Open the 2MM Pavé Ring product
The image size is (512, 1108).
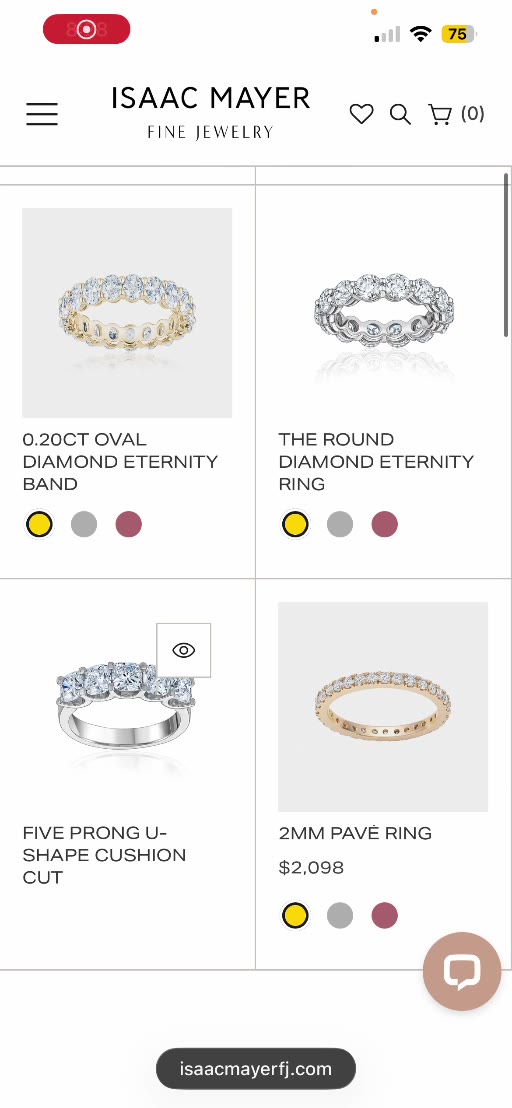click(x=355, y=833)
